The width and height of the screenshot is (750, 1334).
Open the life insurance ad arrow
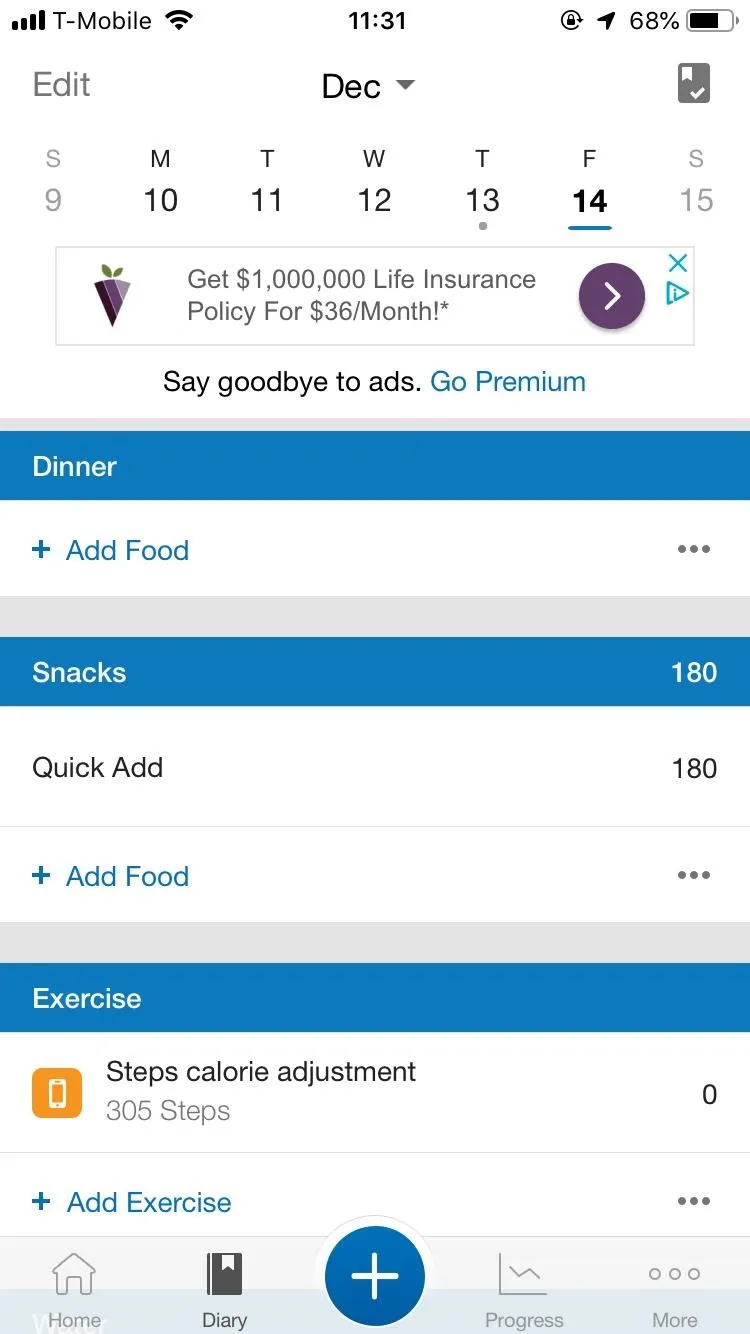[x=612, y=296]
